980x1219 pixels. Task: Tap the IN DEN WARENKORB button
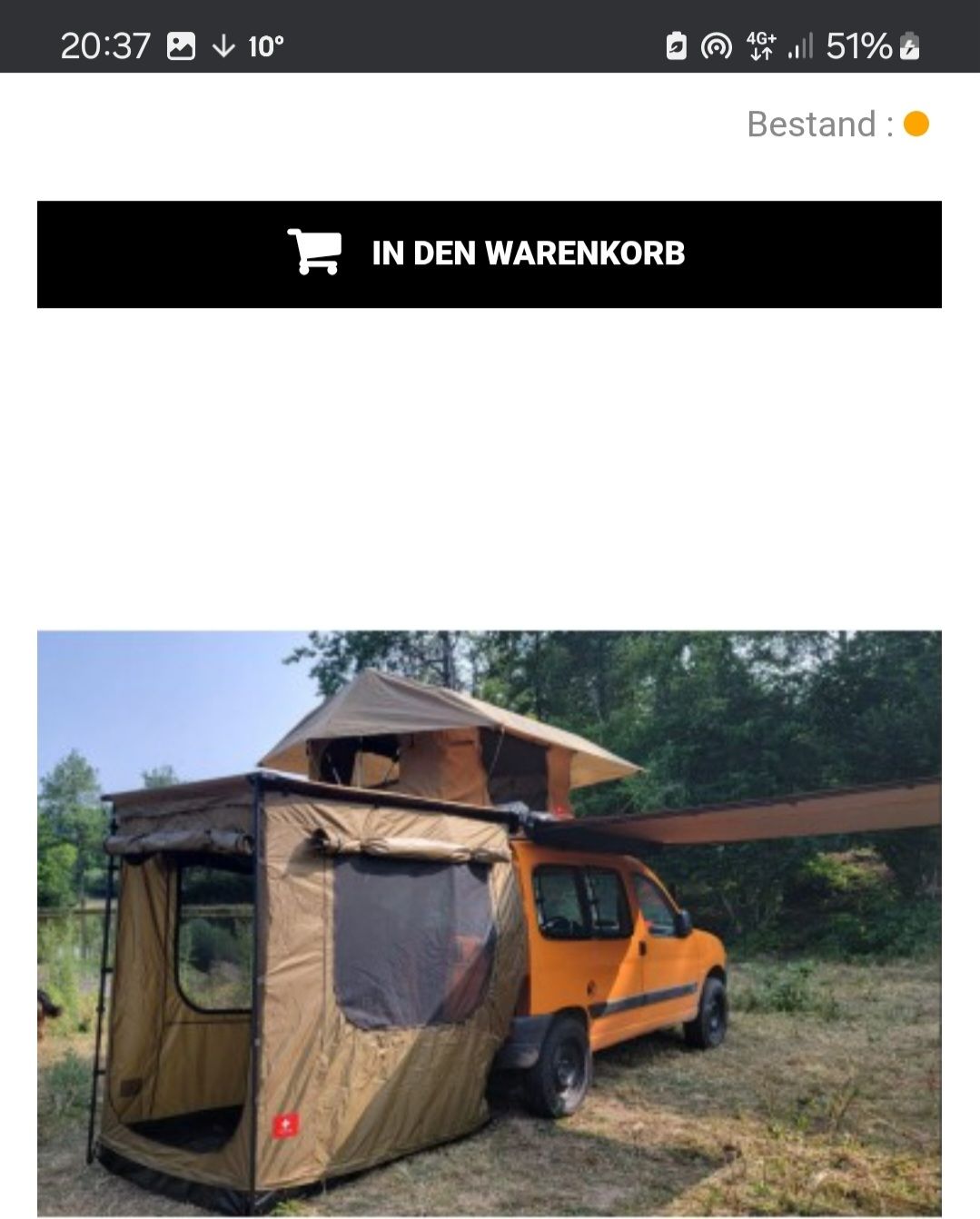coord(489,254)
